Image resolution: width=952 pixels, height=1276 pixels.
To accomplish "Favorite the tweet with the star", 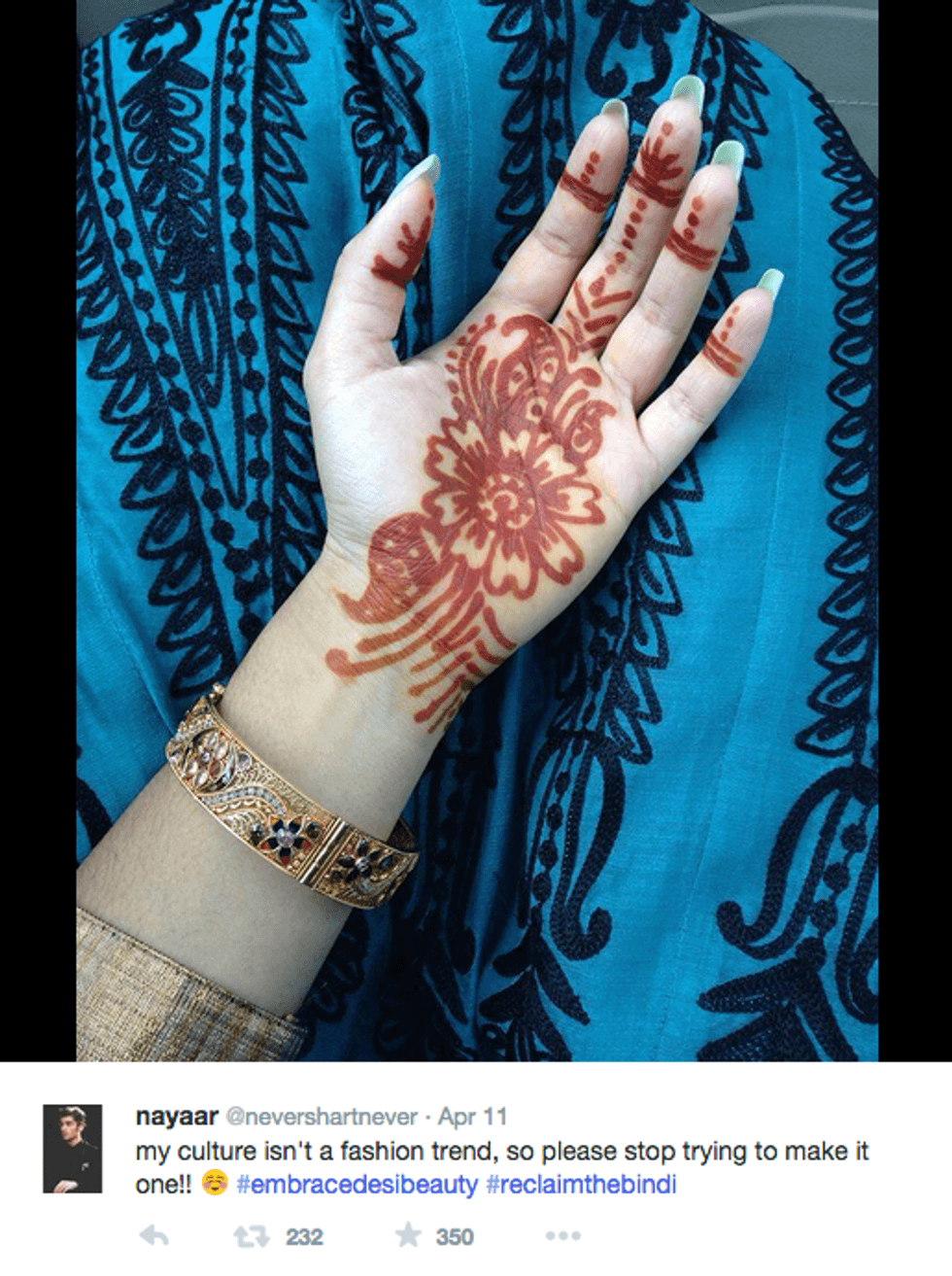I will coord(408,1235).
